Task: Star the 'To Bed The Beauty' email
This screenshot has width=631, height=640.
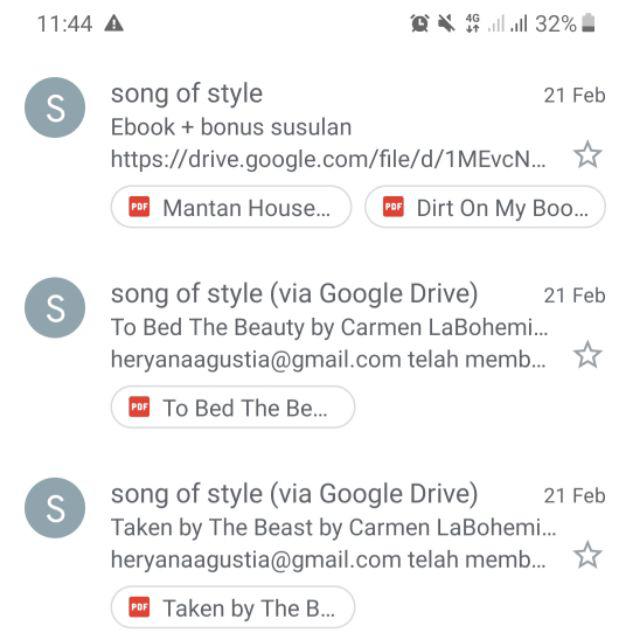Action: pos(587,355)
